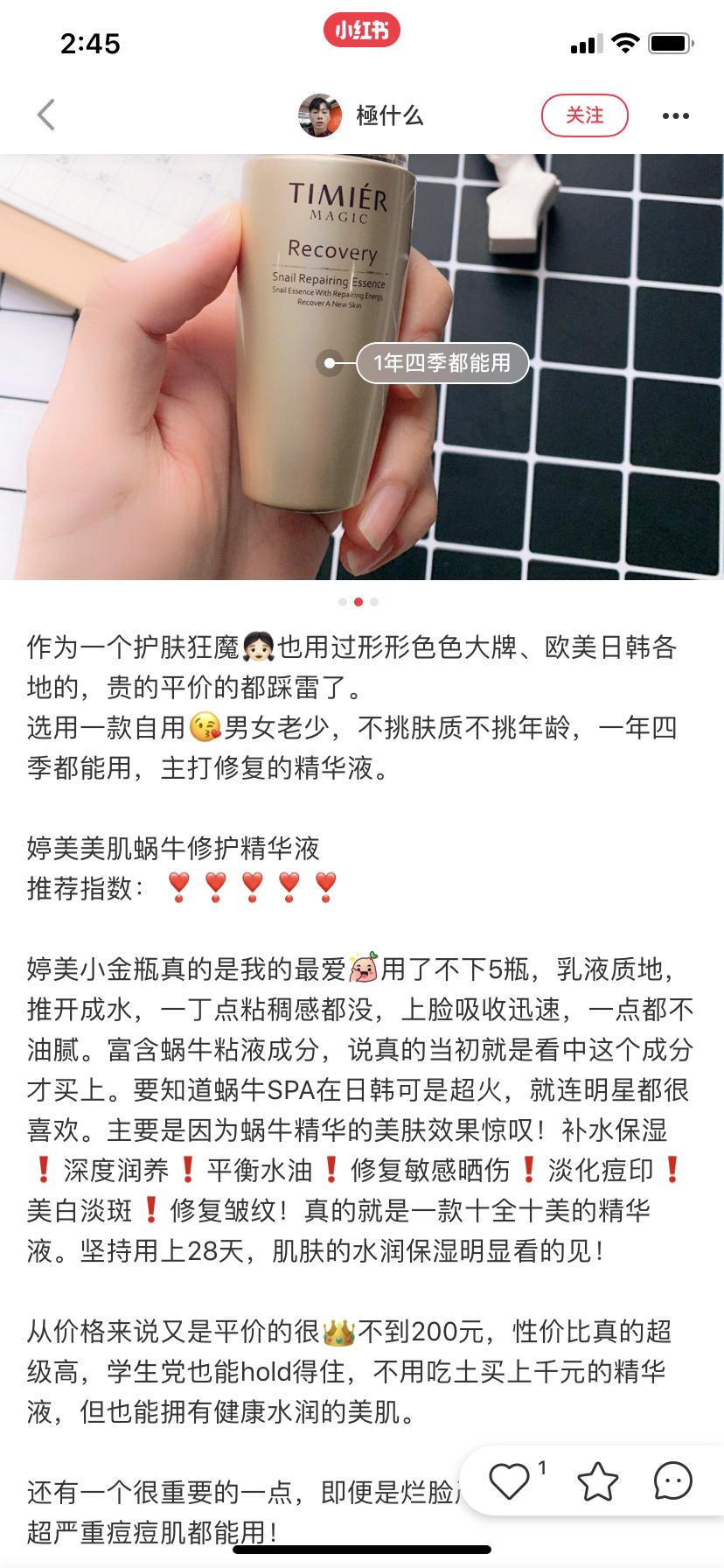Tap the 关注 follow button
This screenshot has height=1568, width=724.
pyautogui.click(x=585, y=115)
